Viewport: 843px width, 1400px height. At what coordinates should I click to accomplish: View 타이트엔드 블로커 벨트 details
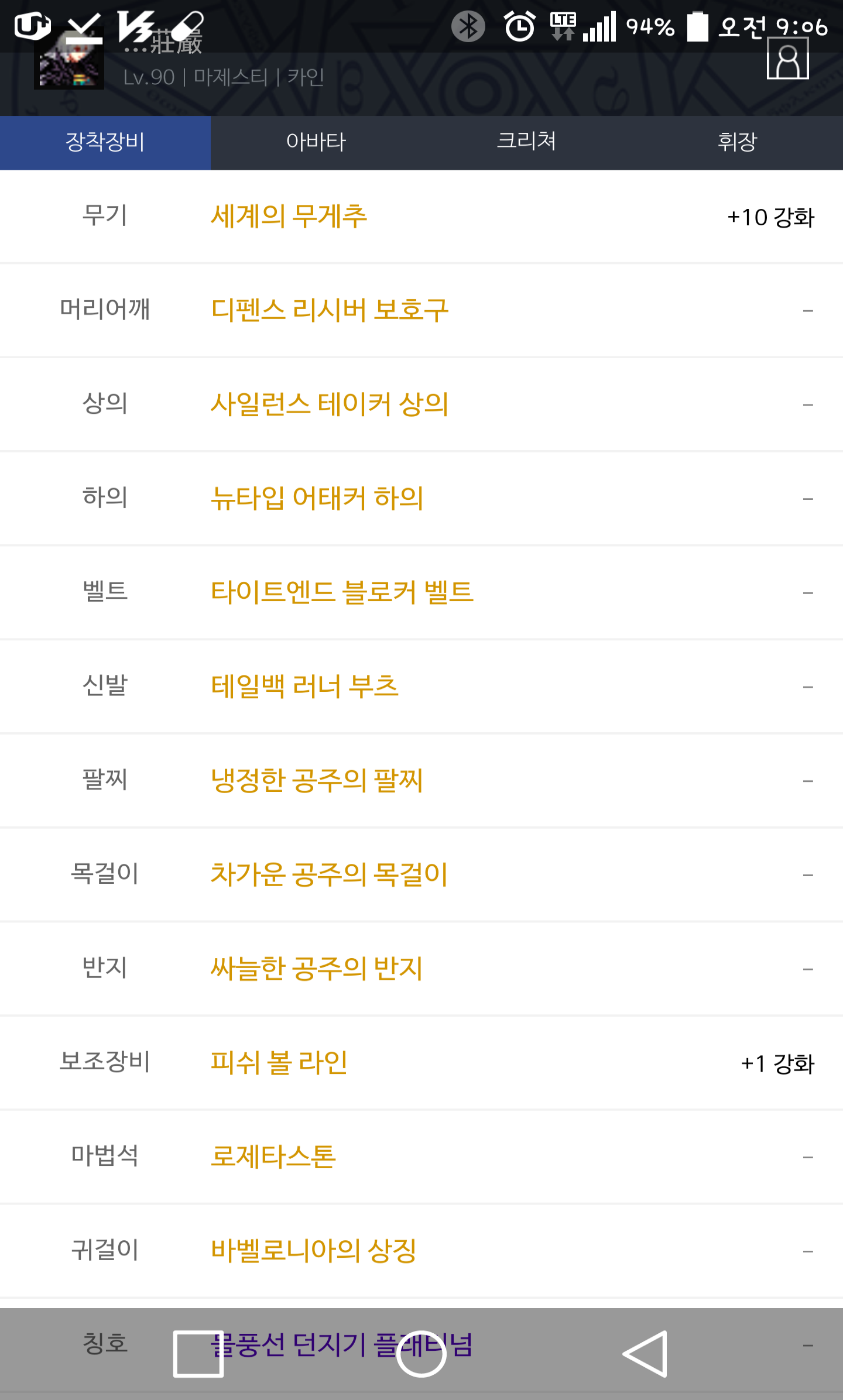[342, 592]
